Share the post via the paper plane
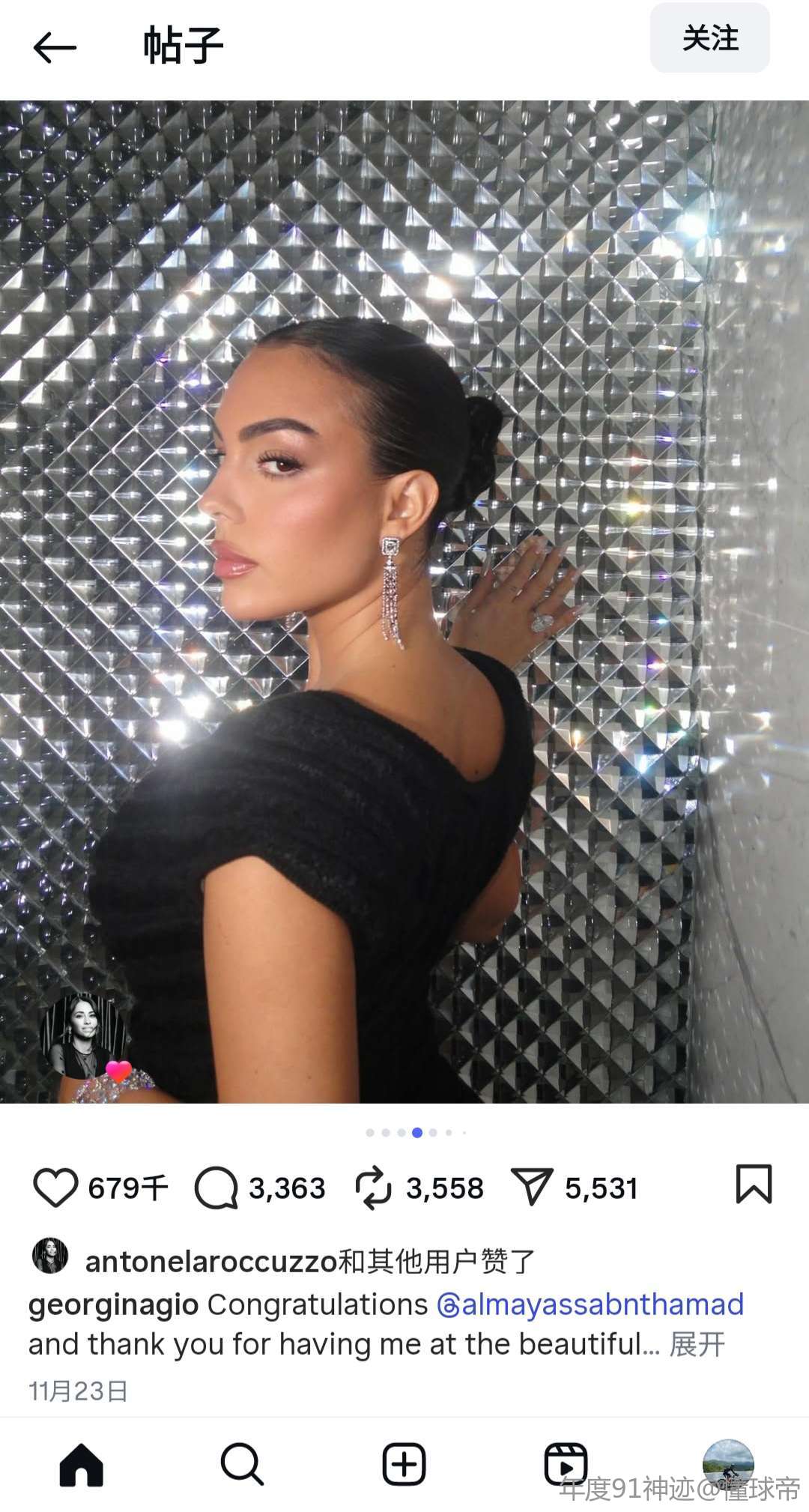The height and width of the screenshot is (1512, 809). (x=532, y=1188)
